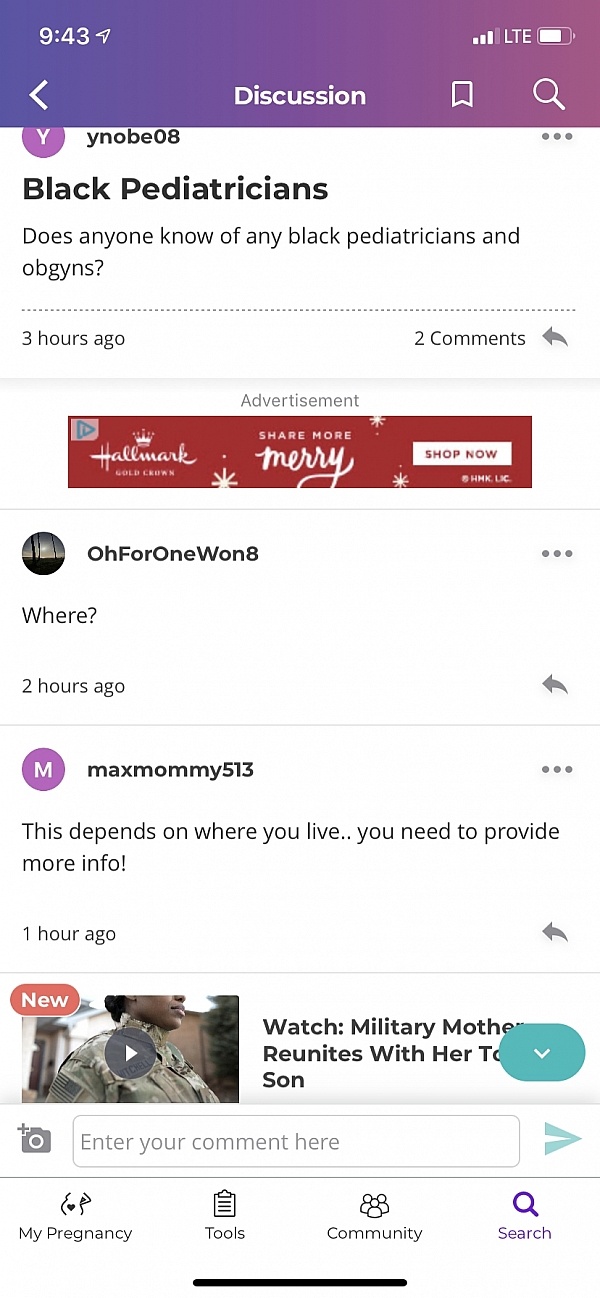View OhForOneWon8's profile picture

(x=43, y=554)
